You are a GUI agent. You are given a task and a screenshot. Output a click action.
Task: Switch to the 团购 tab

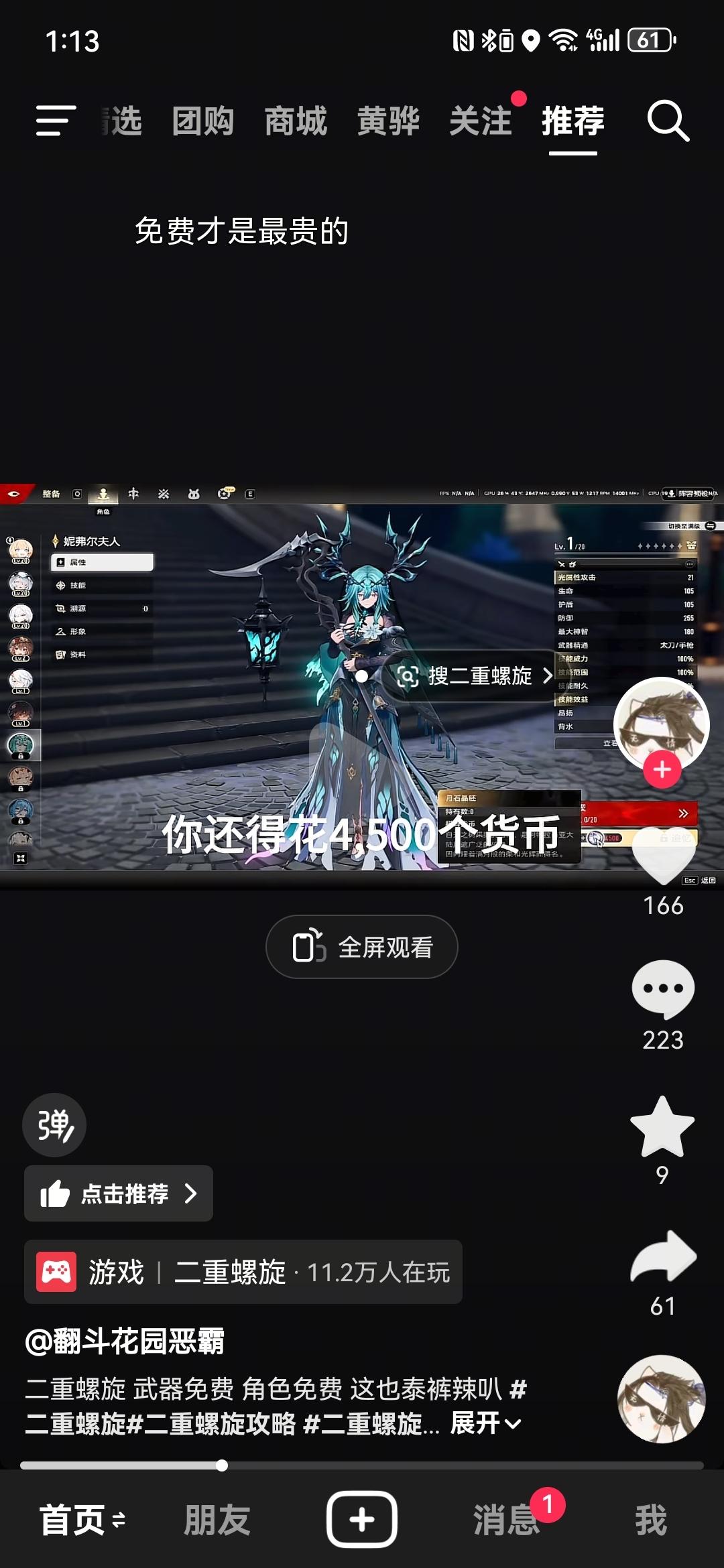tap(202, 121)
